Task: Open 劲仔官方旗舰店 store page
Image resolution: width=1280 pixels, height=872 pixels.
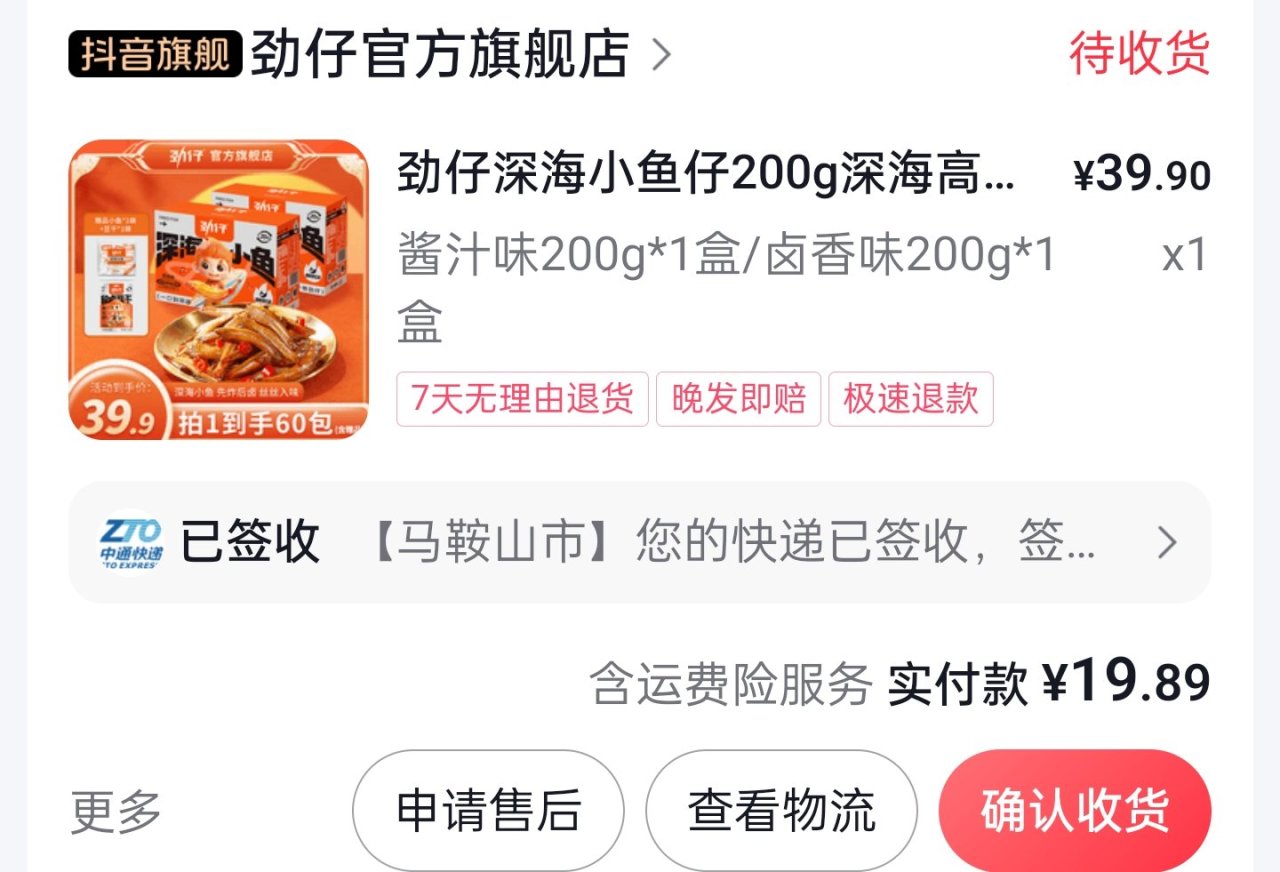Action: [x=440, y=54]
